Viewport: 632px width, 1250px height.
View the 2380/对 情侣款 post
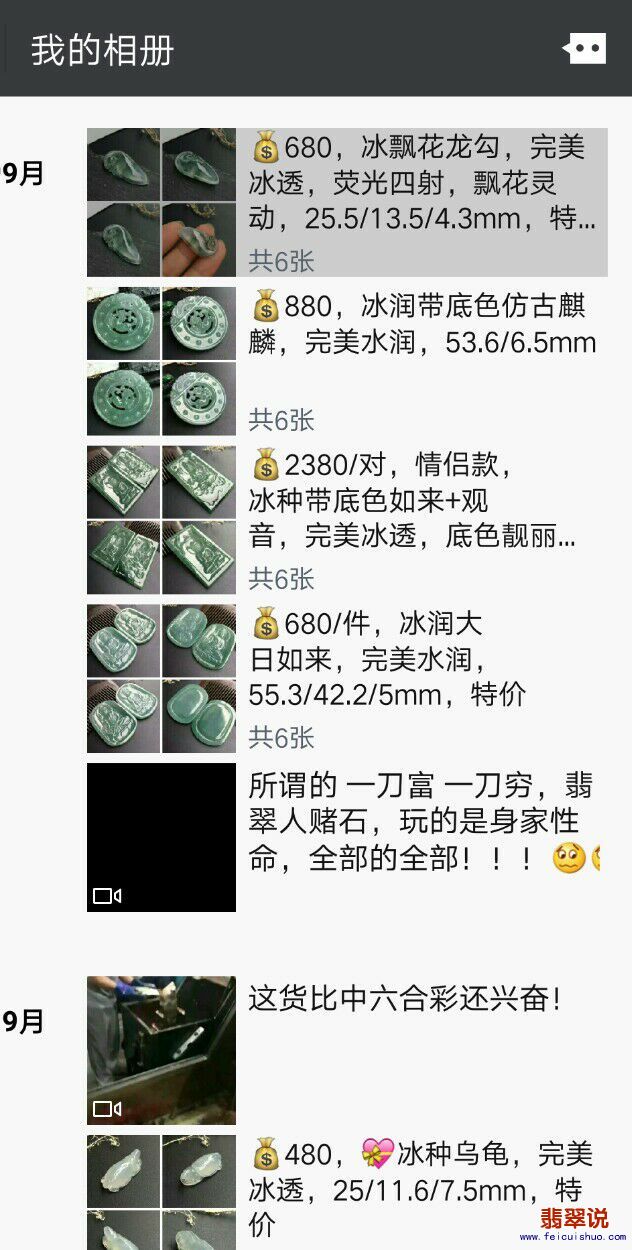point(345,519)
